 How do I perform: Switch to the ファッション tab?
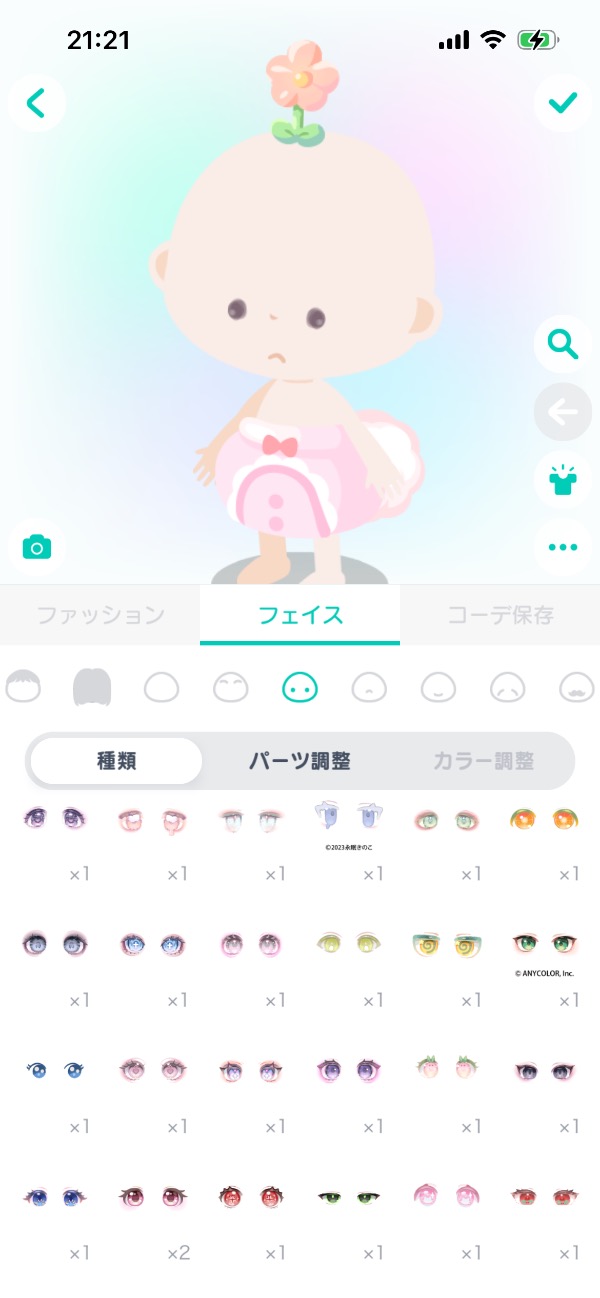click(x=100, y=615)
